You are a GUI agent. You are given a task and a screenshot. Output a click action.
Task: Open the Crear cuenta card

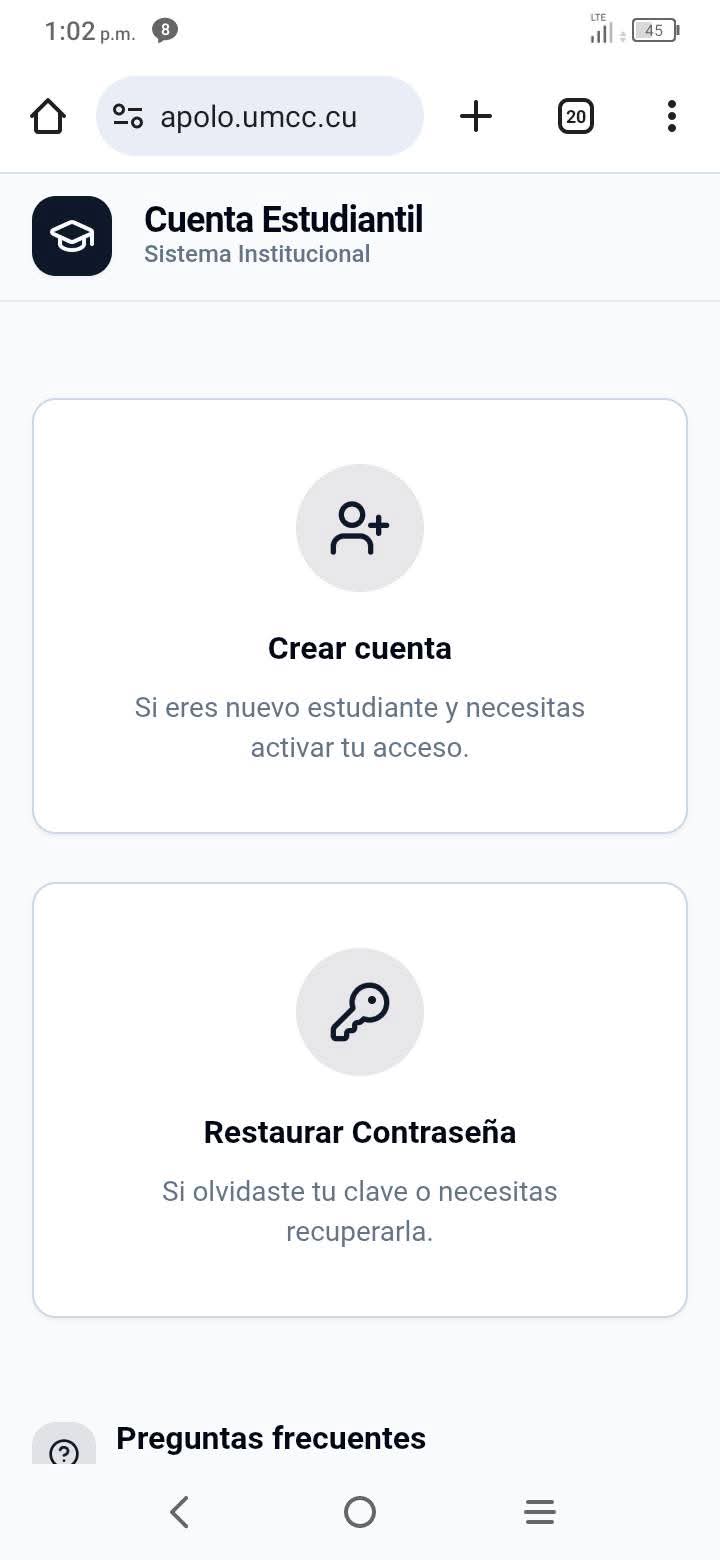tap(360, 616)
